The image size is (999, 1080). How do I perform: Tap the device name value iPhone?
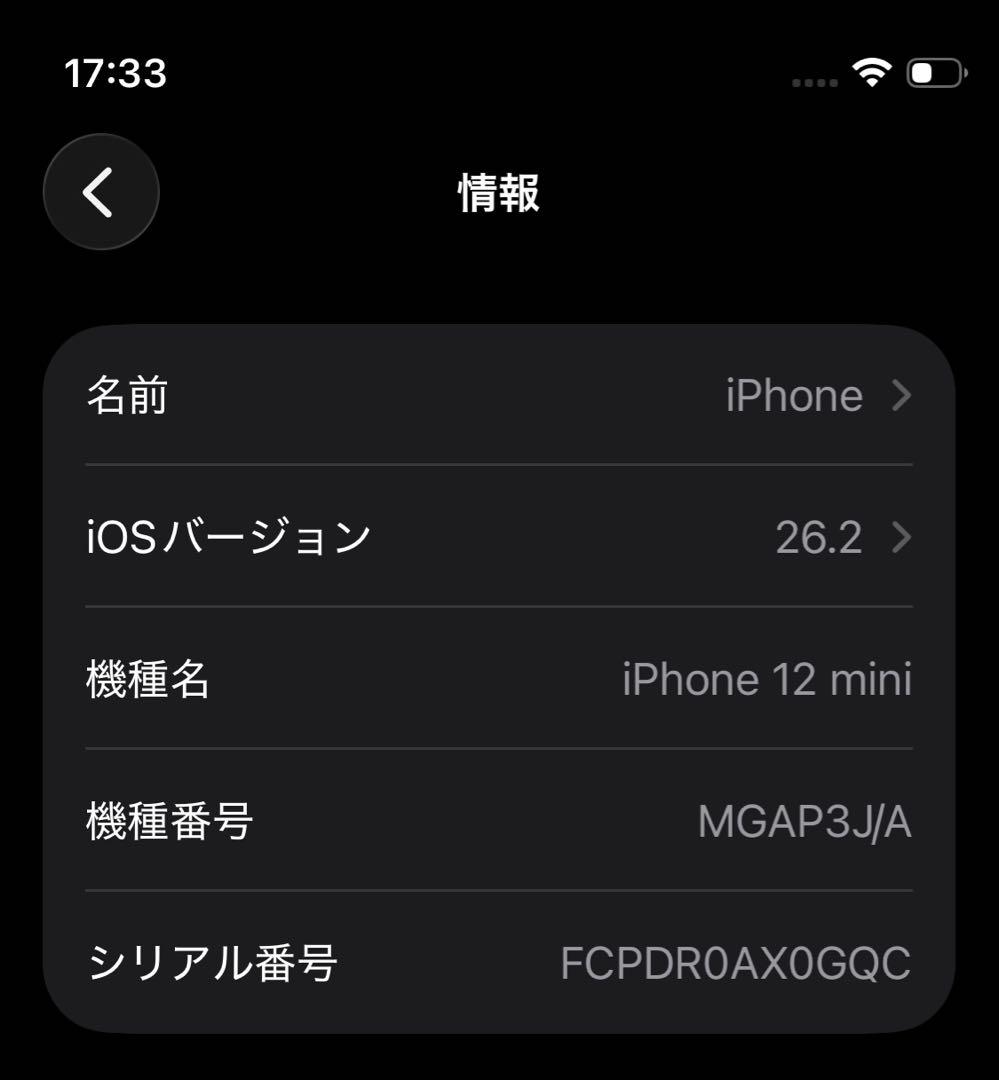(x=794, y=396)
